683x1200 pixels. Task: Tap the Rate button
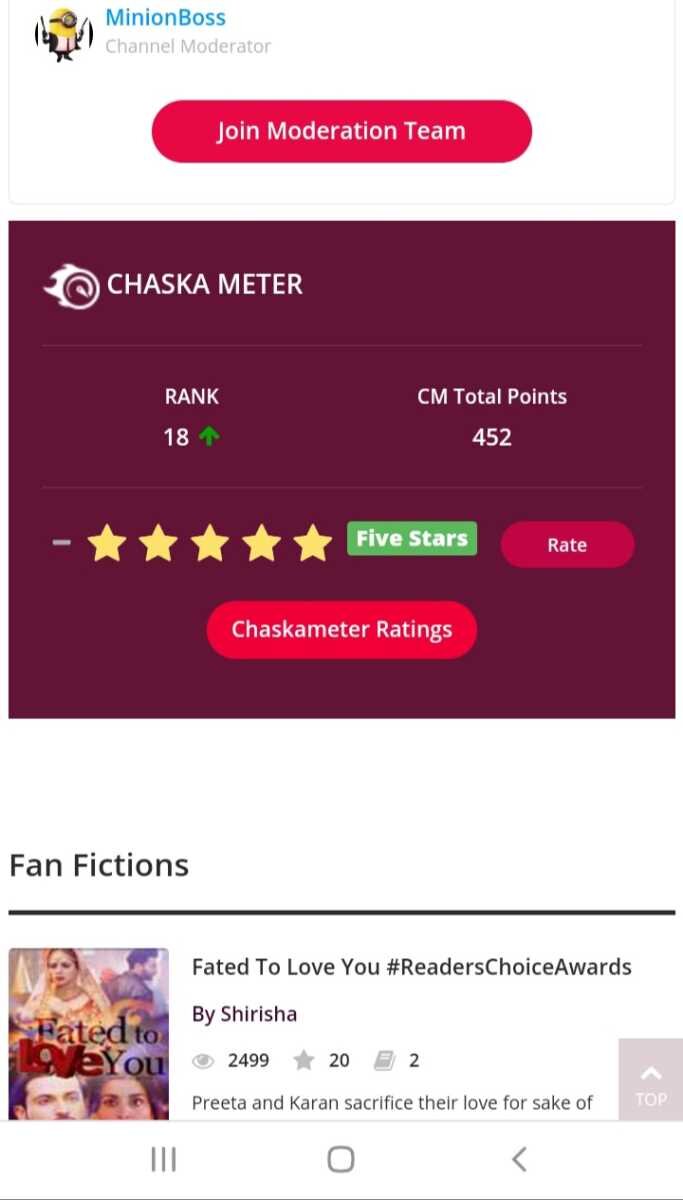point(567,545)
